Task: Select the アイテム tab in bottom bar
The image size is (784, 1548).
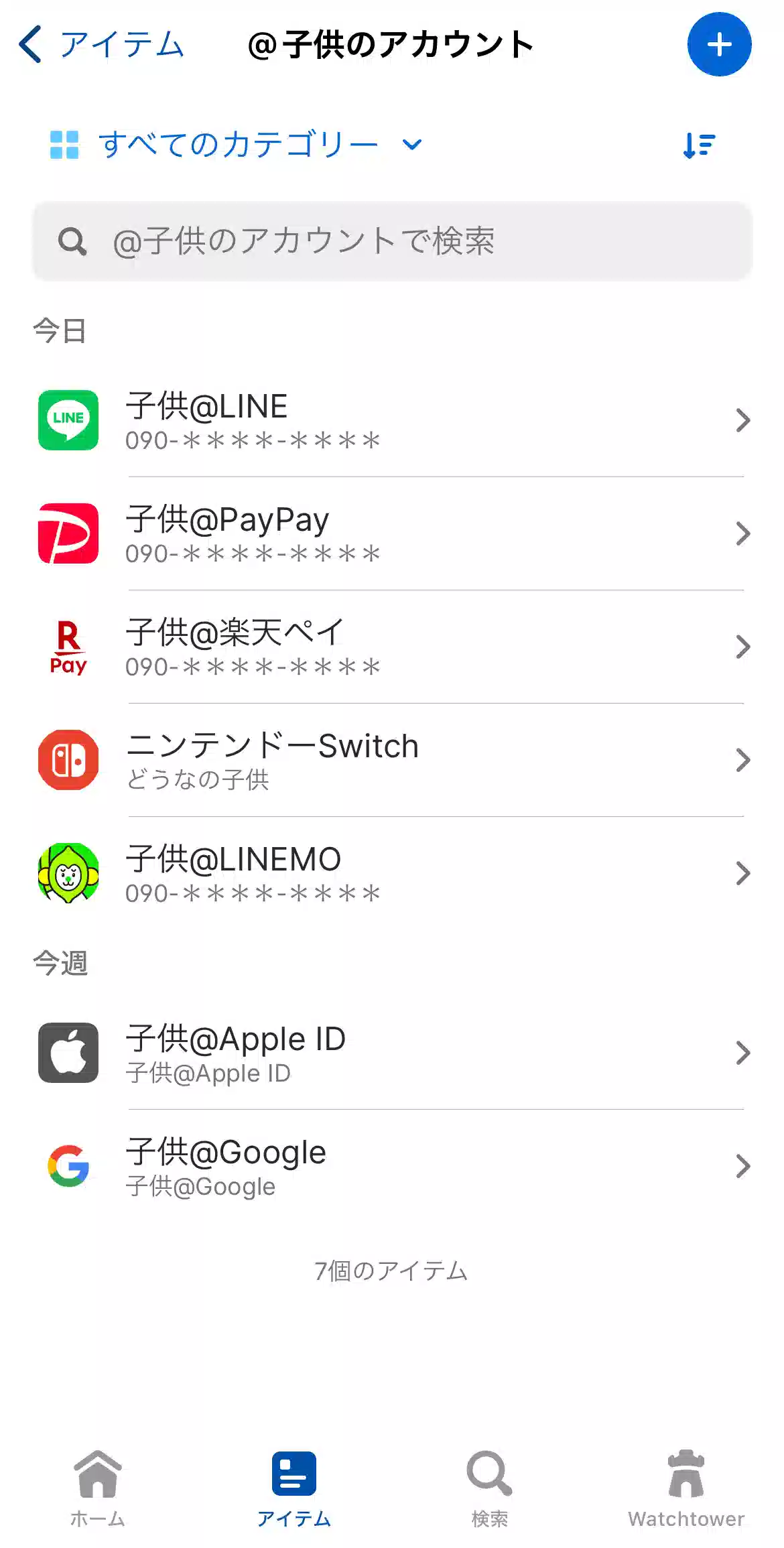Action: (x=293, y=1488)
